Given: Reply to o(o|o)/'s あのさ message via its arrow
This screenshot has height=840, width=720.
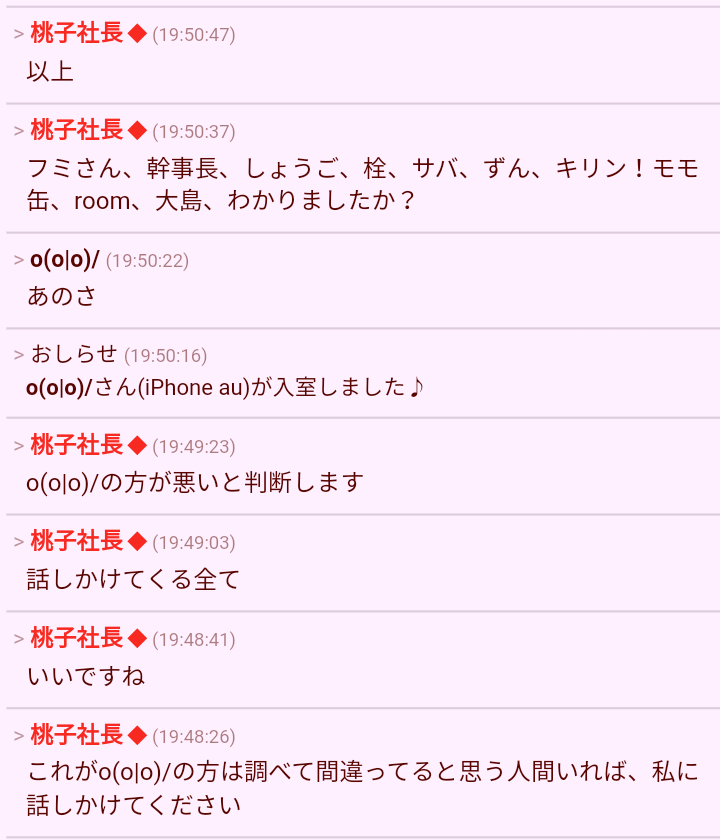Looking at the screenshot, I should click(19, 261).
